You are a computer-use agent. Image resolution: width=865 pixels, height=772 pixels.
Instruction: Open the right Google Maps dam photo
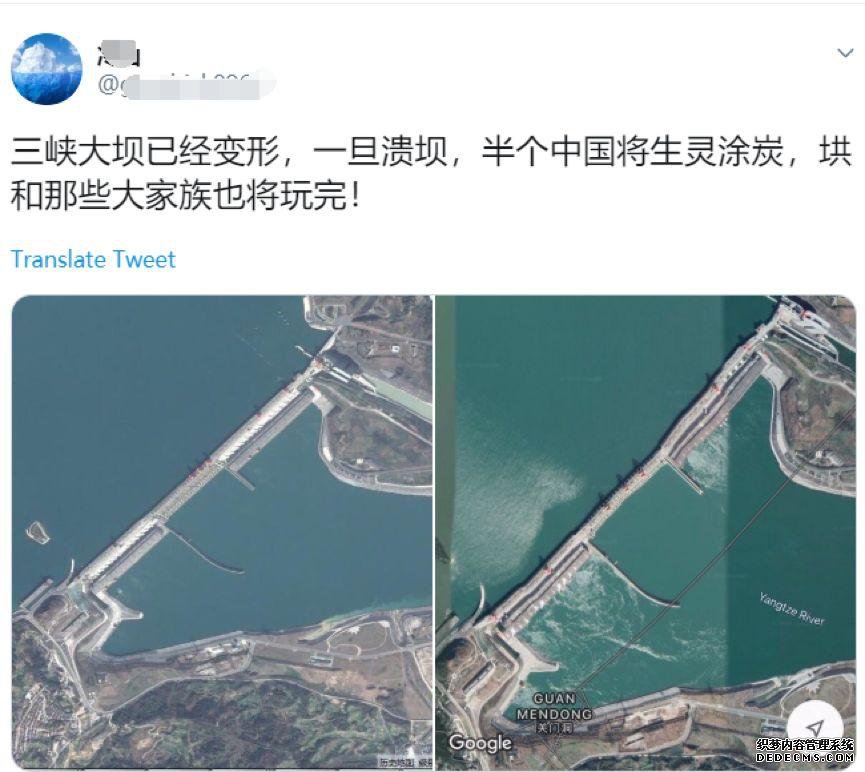[x=646, y=531]
